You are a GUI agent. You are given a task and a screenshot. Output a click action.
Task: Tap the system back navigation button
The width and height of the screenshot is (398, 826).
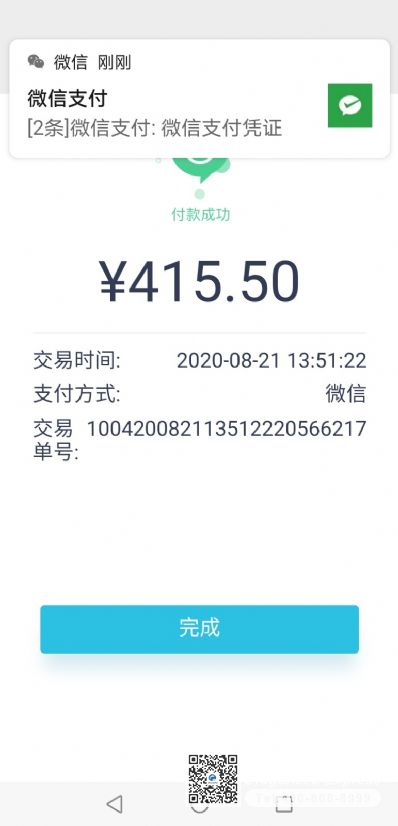click(114, 804)
